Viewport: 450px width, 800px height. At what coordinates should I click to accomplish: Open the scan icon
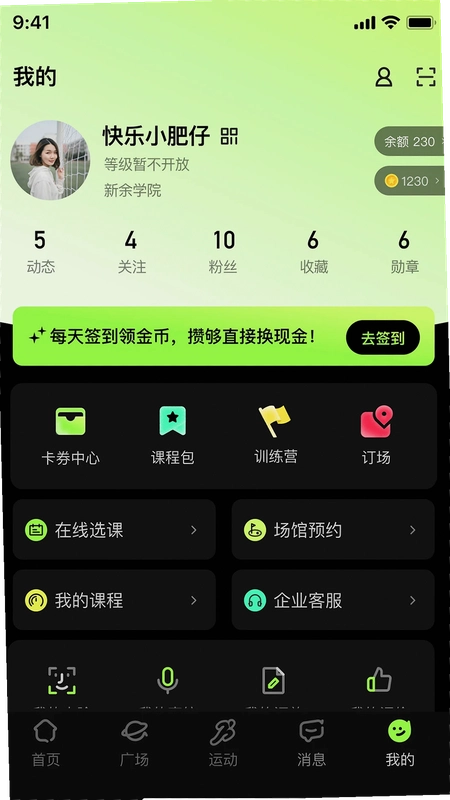click(426, 77)
